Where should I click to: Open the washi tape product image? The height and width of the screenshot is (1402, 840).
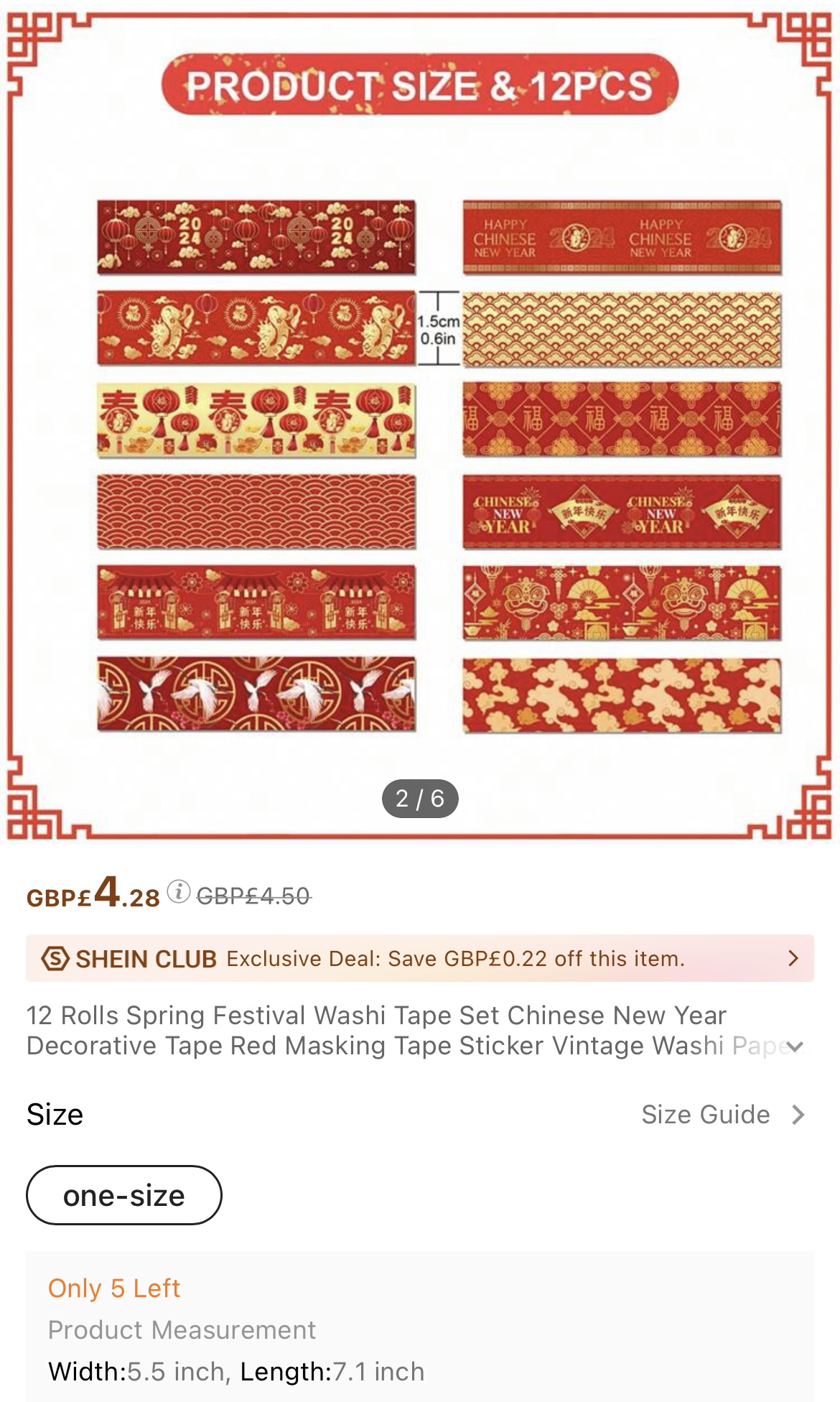pyautogui.click(x=420, y=420)
